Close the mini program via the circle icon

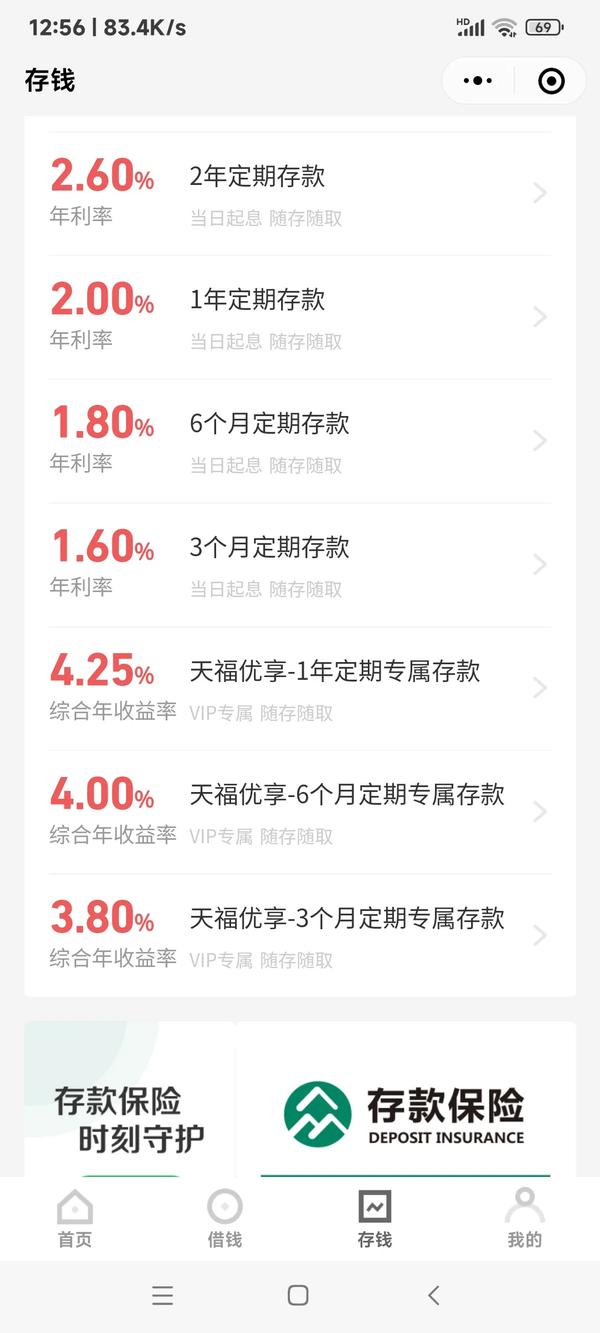tap(551, 81)
